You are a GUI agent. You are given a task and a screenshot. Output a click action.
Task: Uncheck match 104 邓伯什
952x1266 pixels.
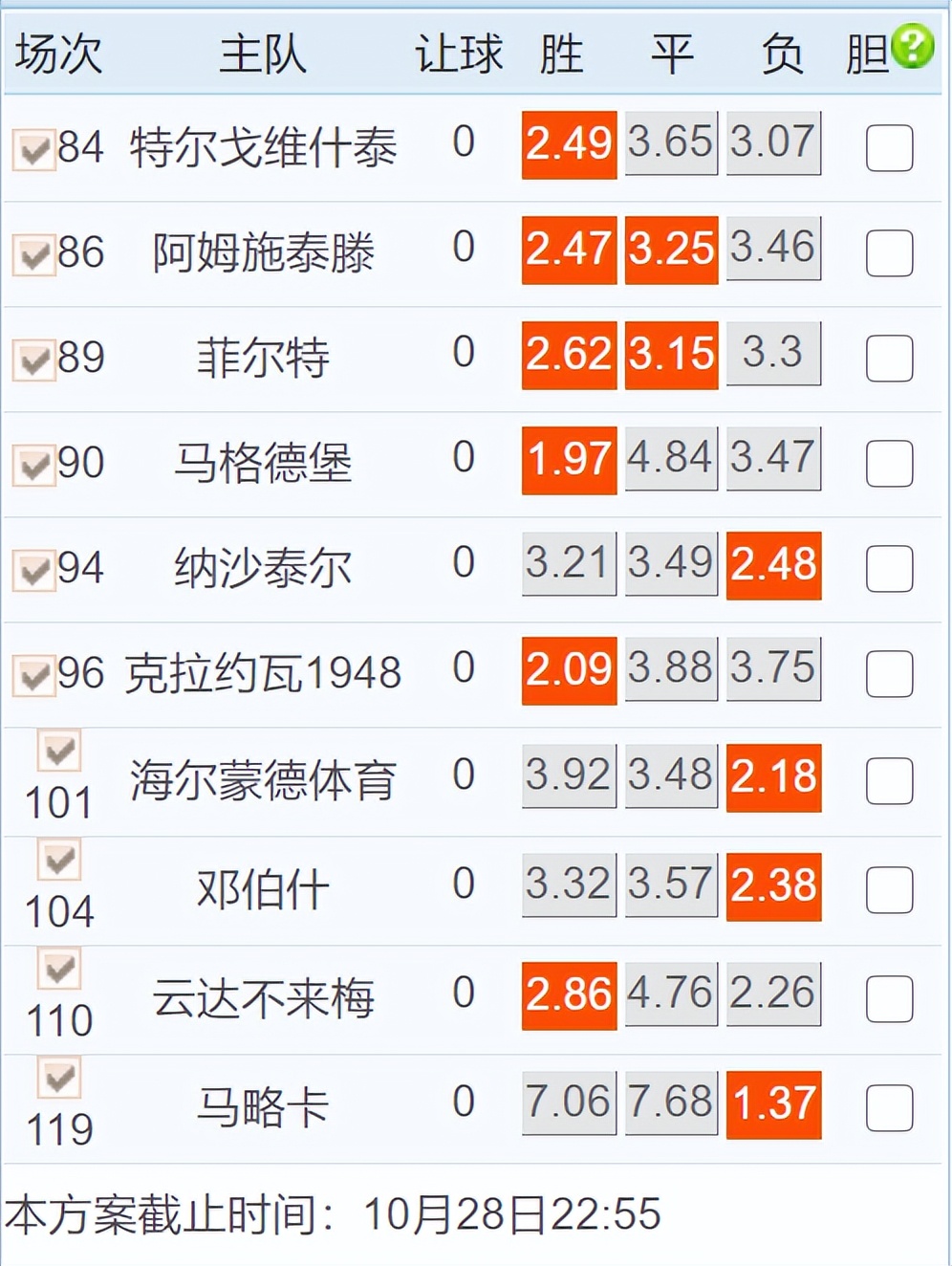click(59, 860)
